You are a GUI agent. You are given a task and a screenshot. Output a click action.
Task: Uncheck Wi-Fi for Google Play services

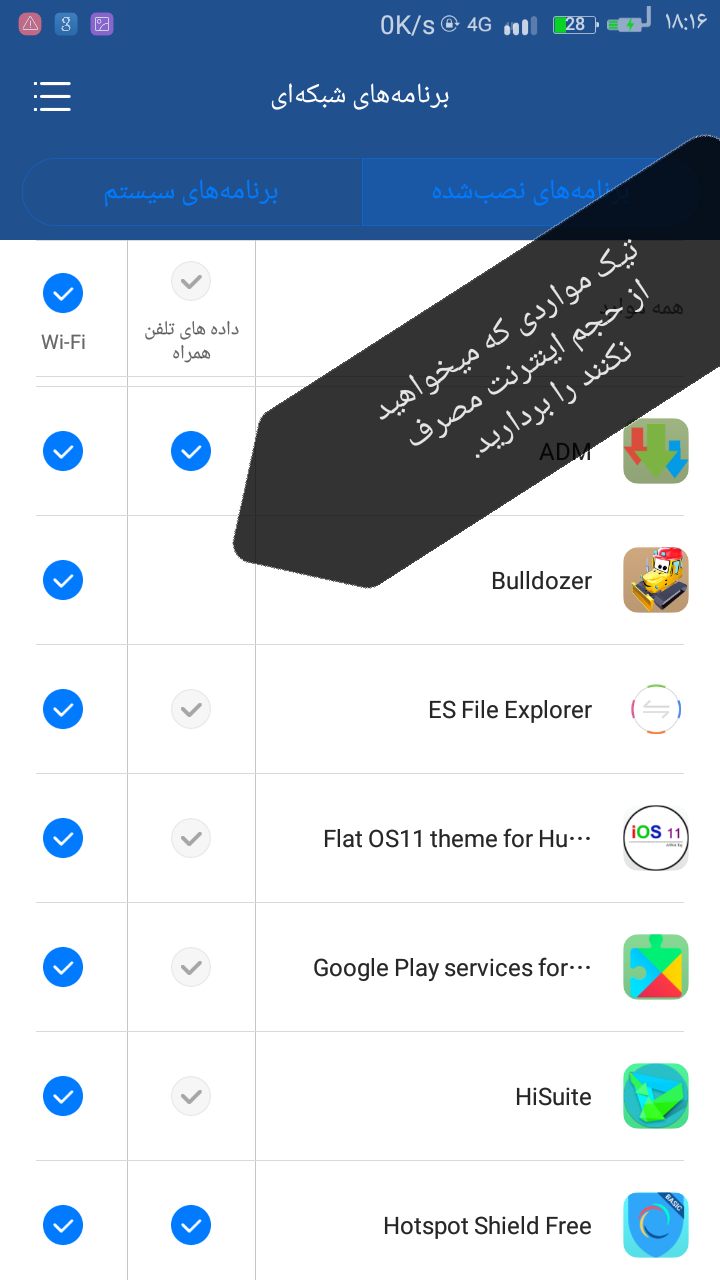coord(63,968)
